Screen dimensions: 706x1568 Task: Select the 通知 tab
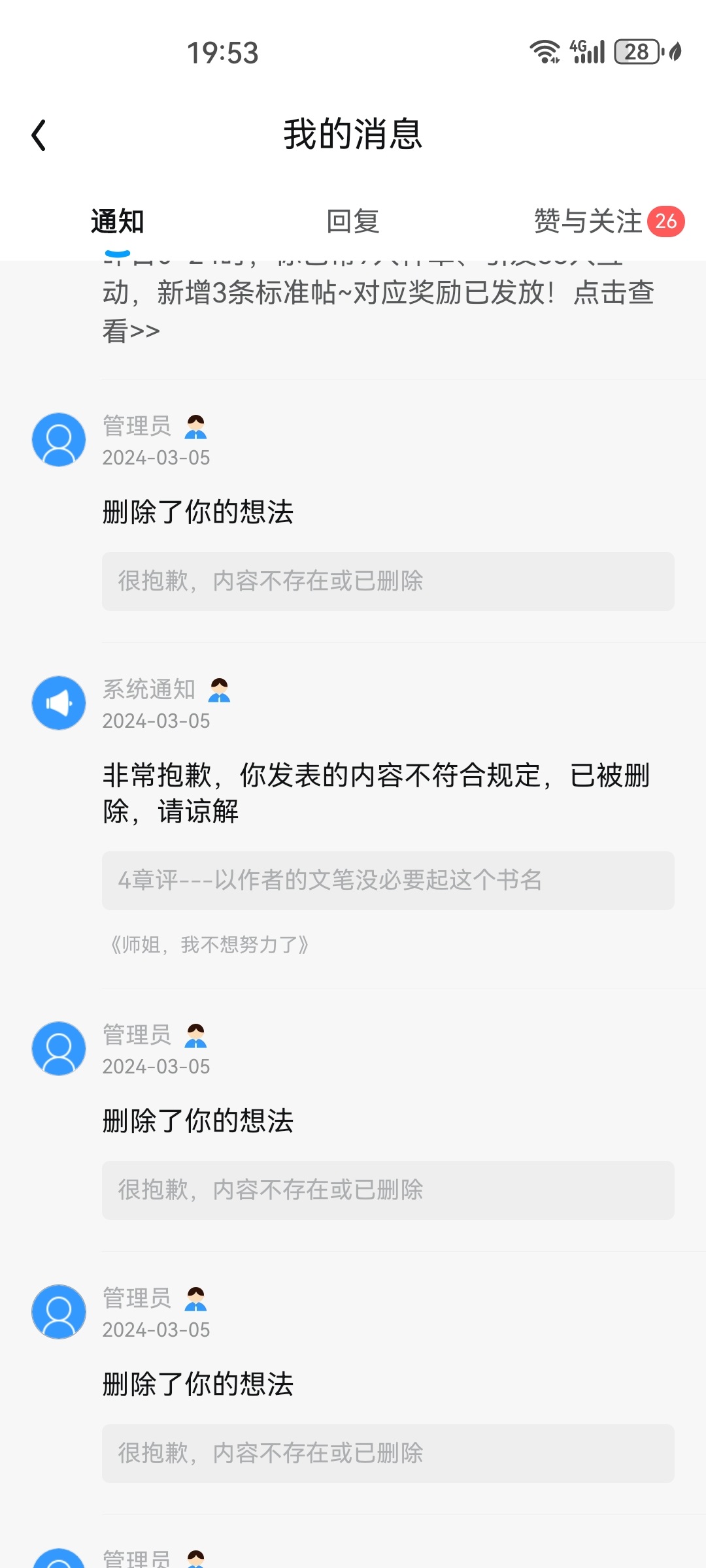pyautogui.click(x=118, y=221)
